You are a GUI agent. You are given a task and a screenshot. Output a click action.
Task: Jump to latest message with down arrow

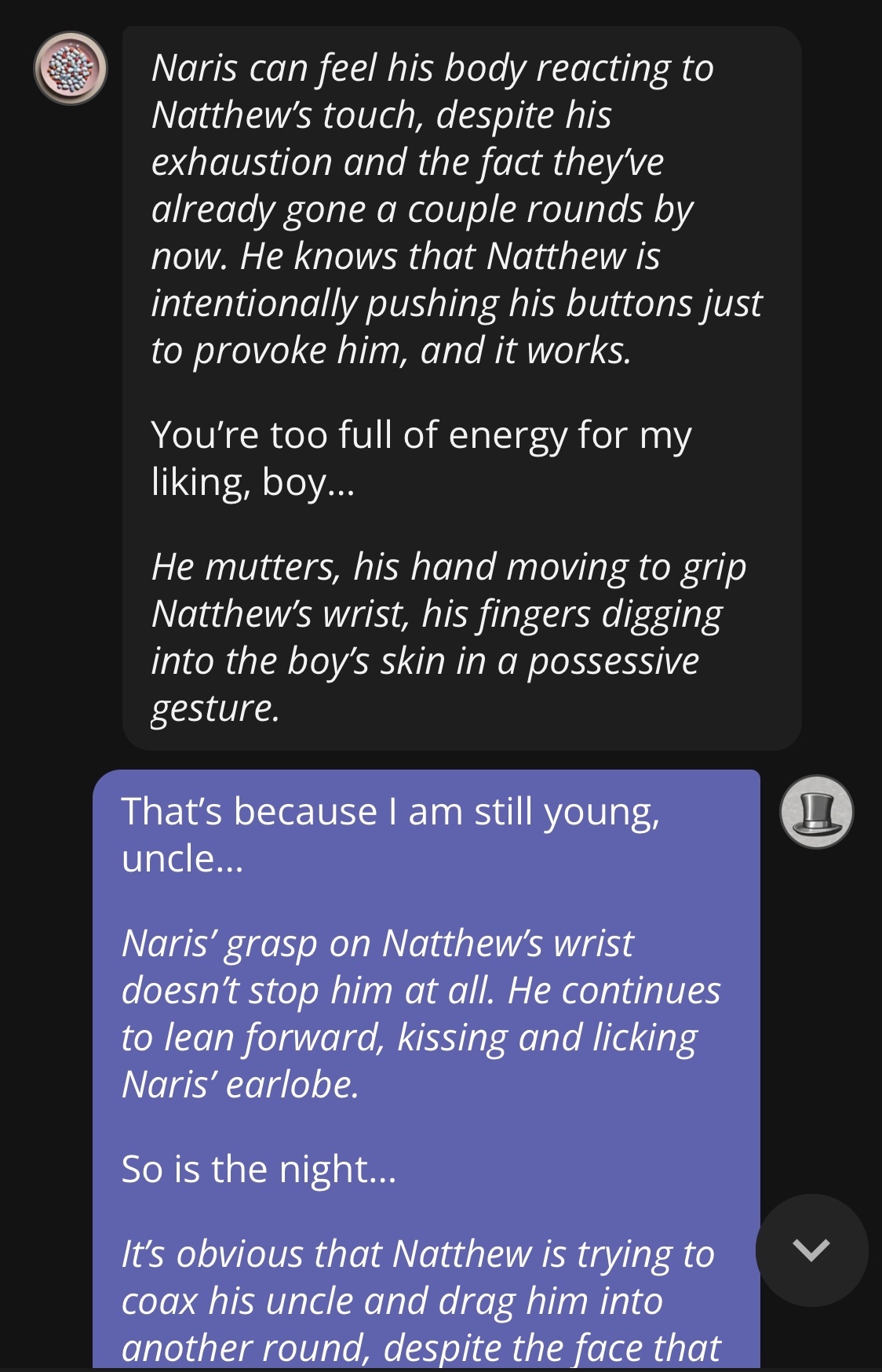pos(811,1250)
